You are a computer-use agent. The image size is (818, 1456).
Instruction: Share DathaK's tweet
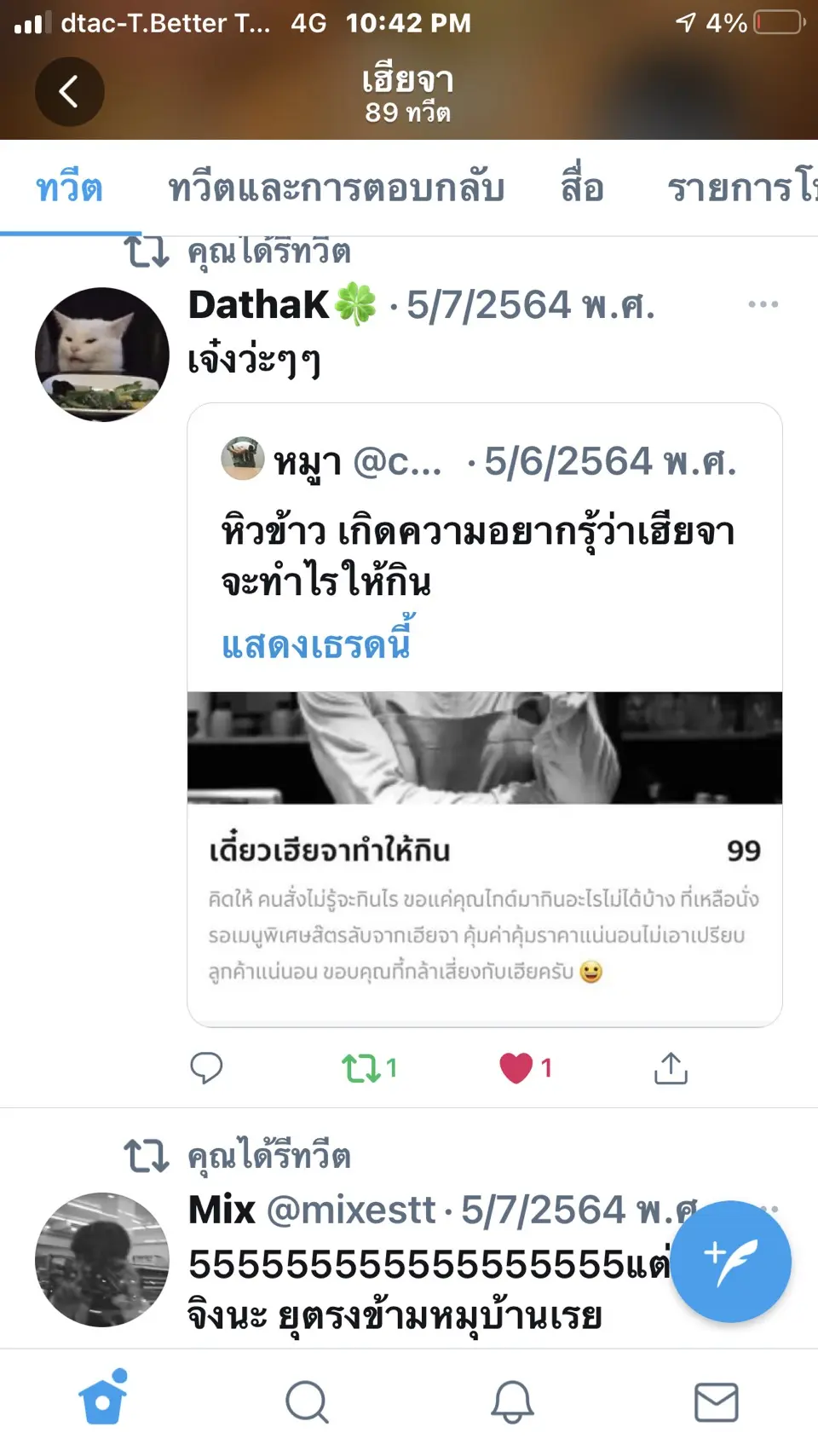coord(671,1067)
